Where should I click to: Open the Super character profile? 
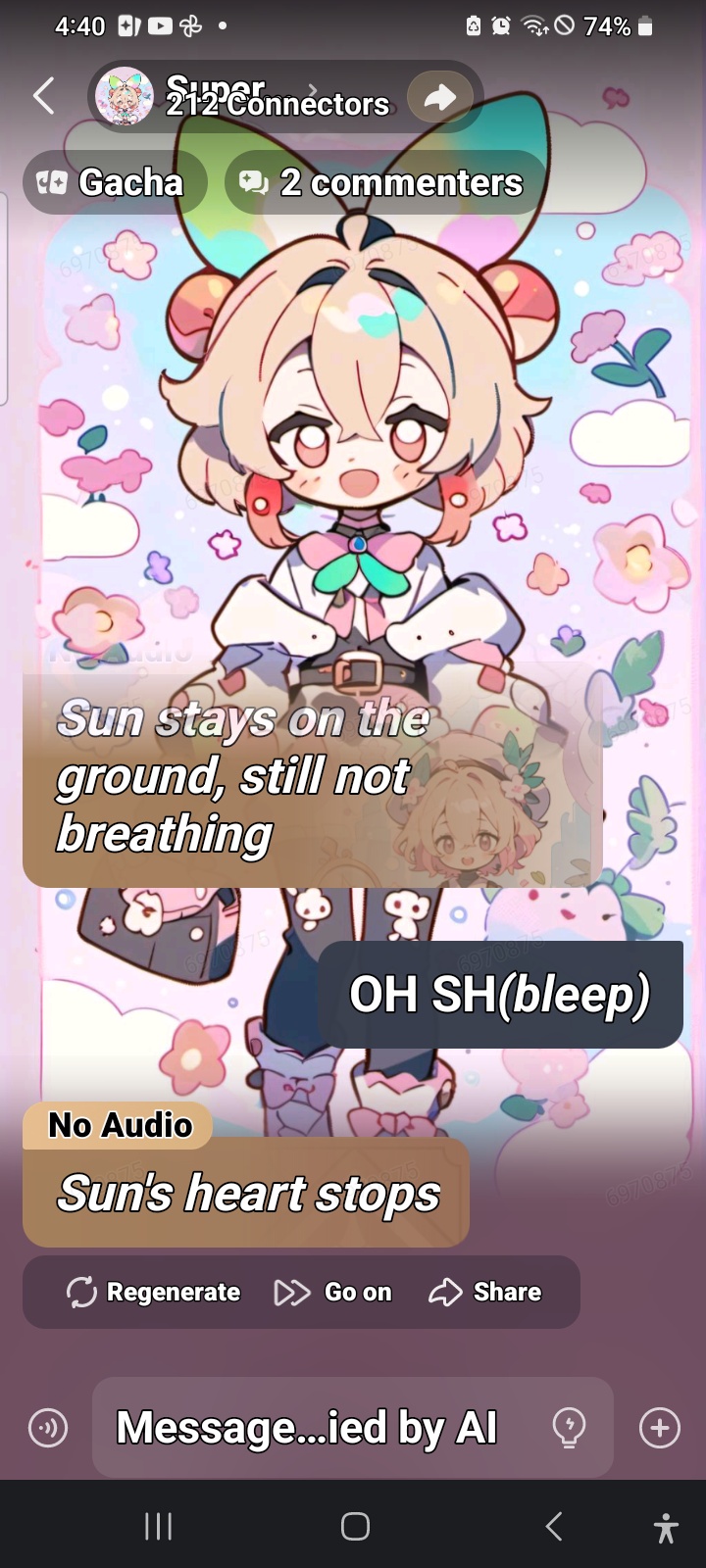(x=245, y=96)
